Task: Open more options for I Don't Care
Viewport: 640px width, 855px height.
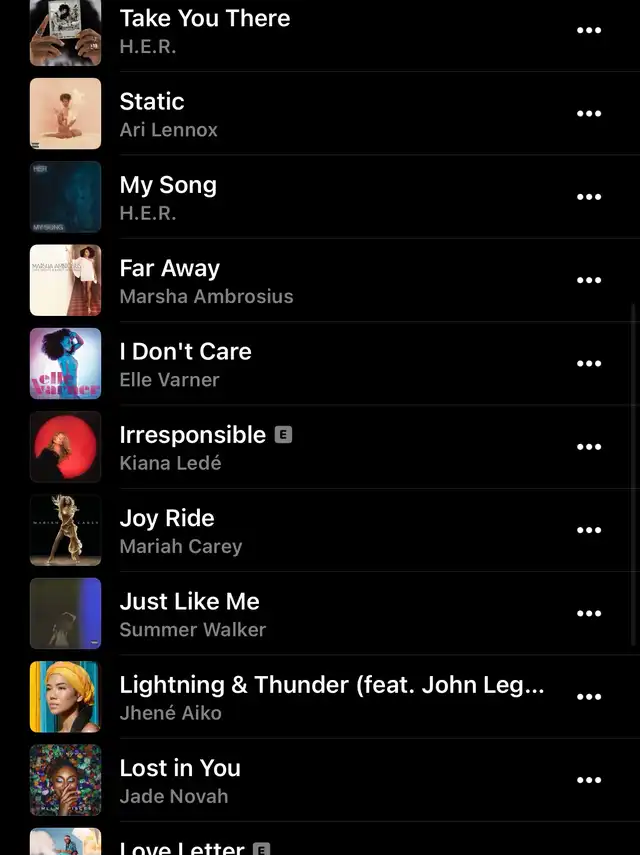Action: [589, 364]
